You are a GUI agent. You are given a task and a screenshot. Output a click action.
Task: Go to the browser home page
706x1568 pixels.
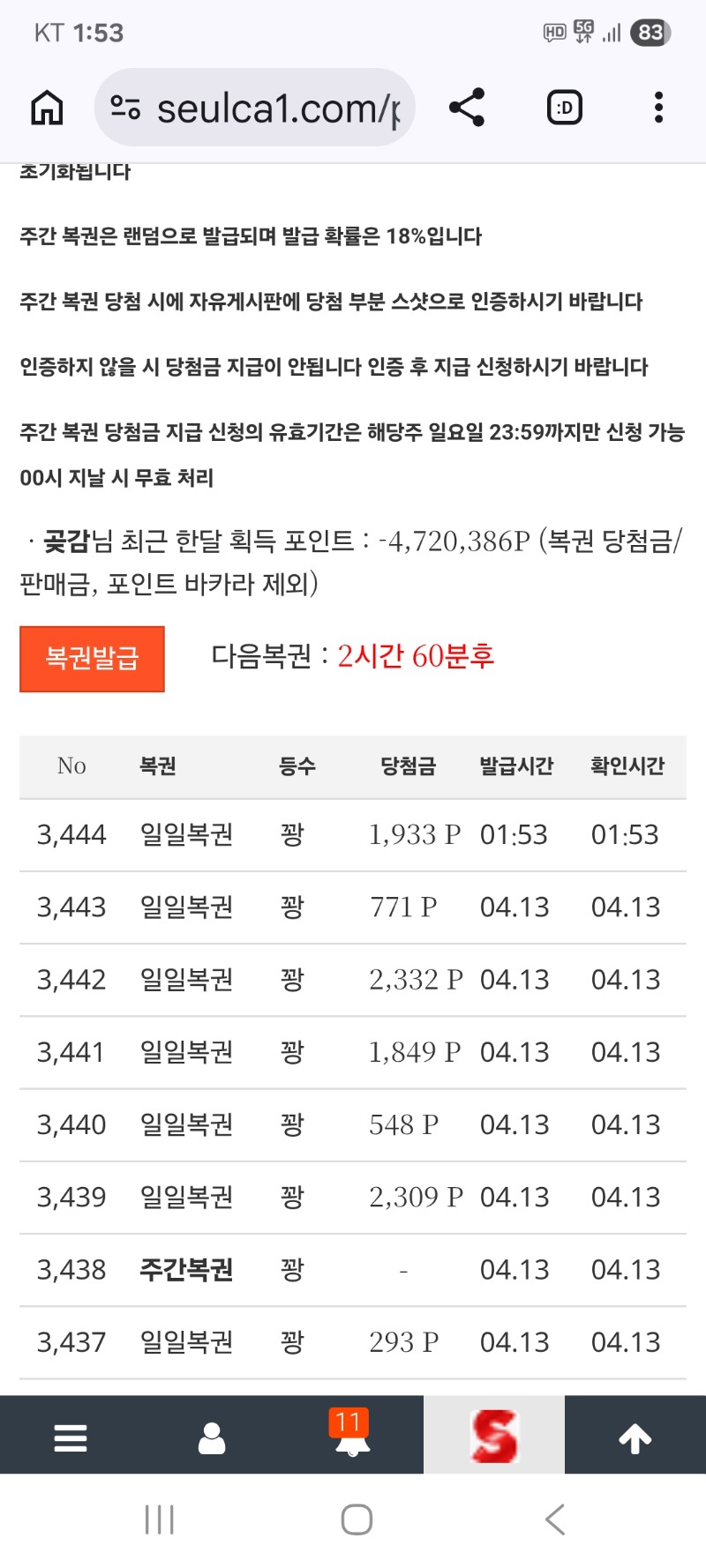[x=47, y=108]
